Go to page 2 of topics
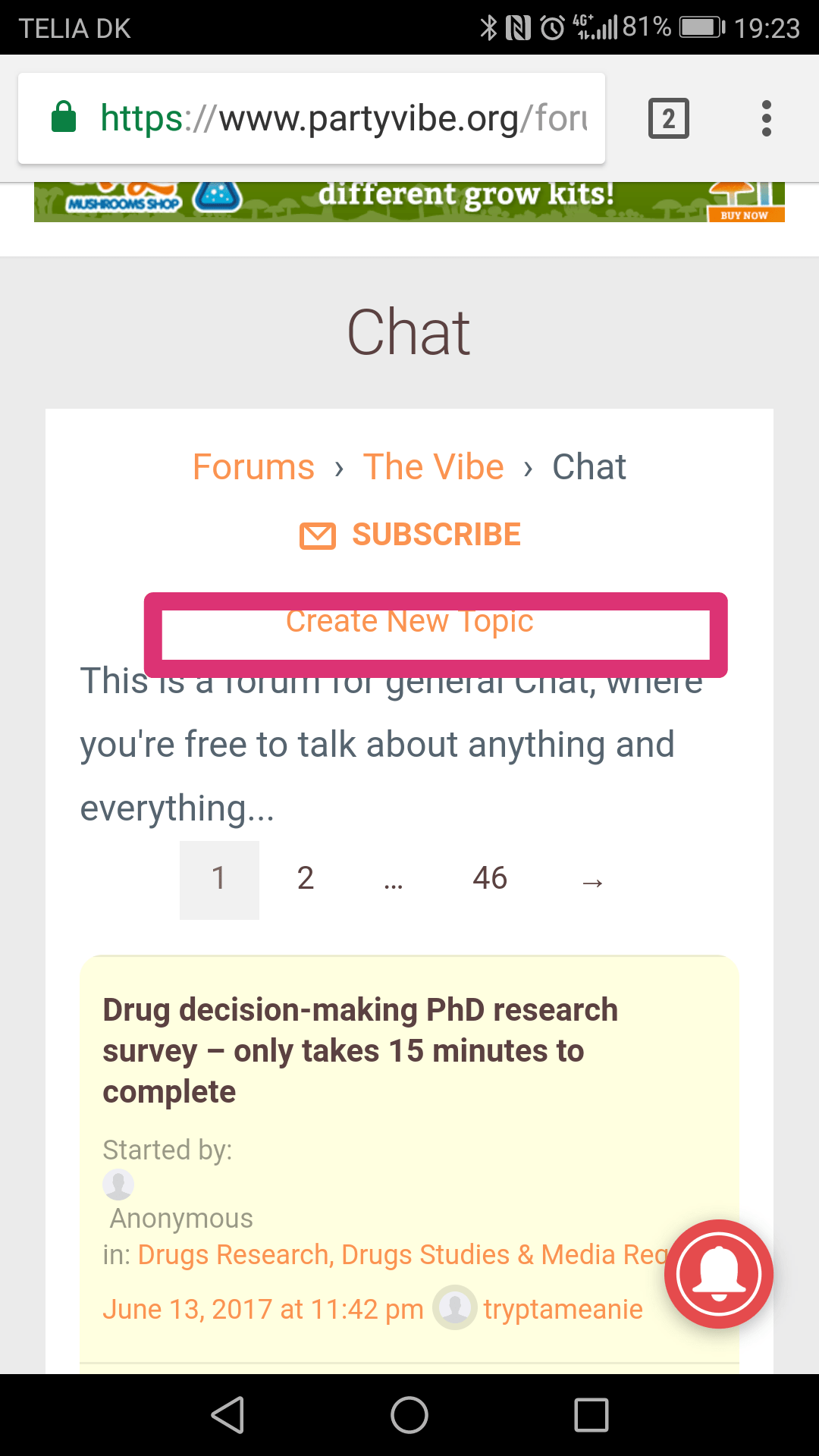This screenshot has width=819, height=1456. [305, 879]
